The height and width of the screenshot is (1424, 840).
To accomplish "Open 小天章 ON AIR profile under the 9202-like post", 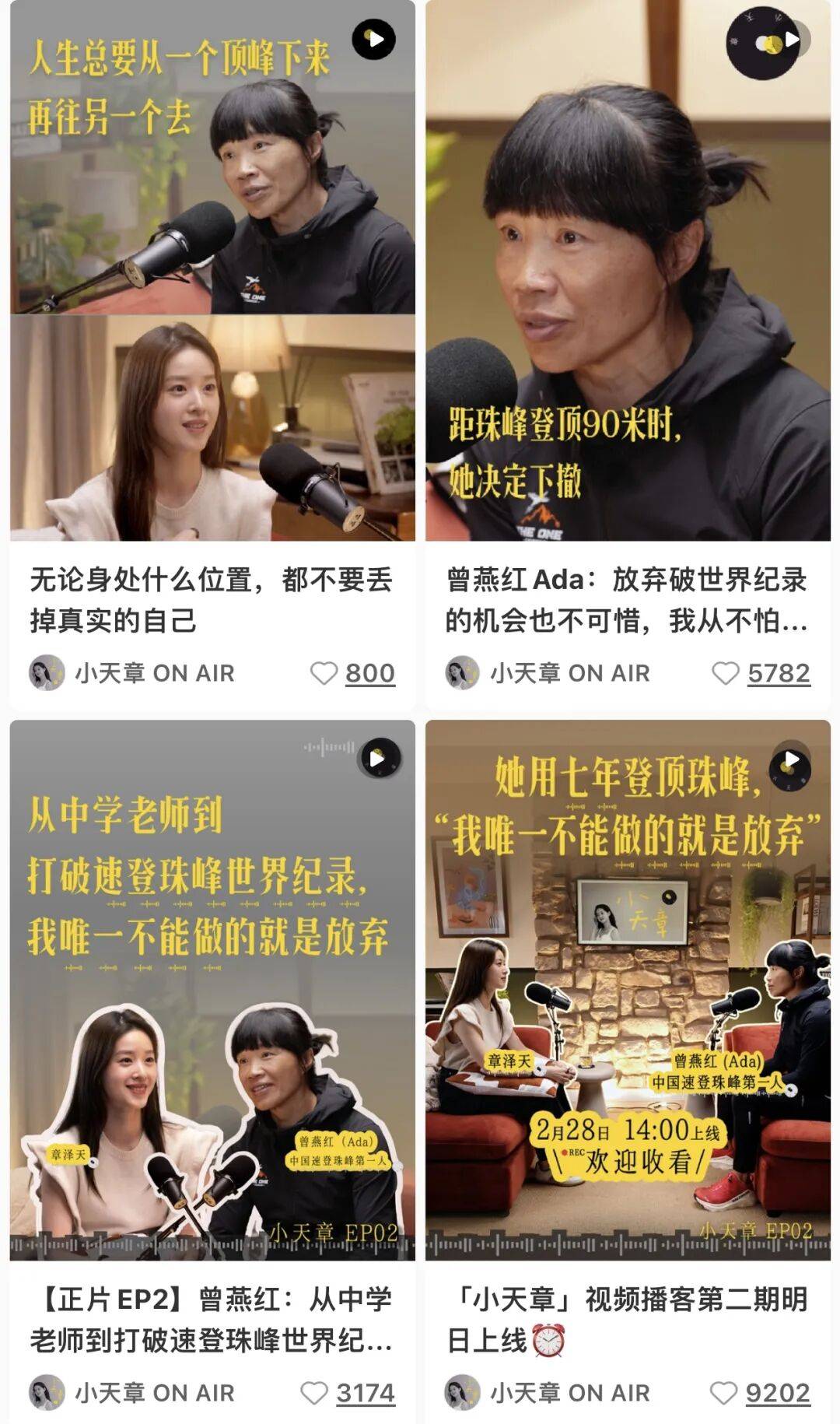I will click(x=548, y=1393).
